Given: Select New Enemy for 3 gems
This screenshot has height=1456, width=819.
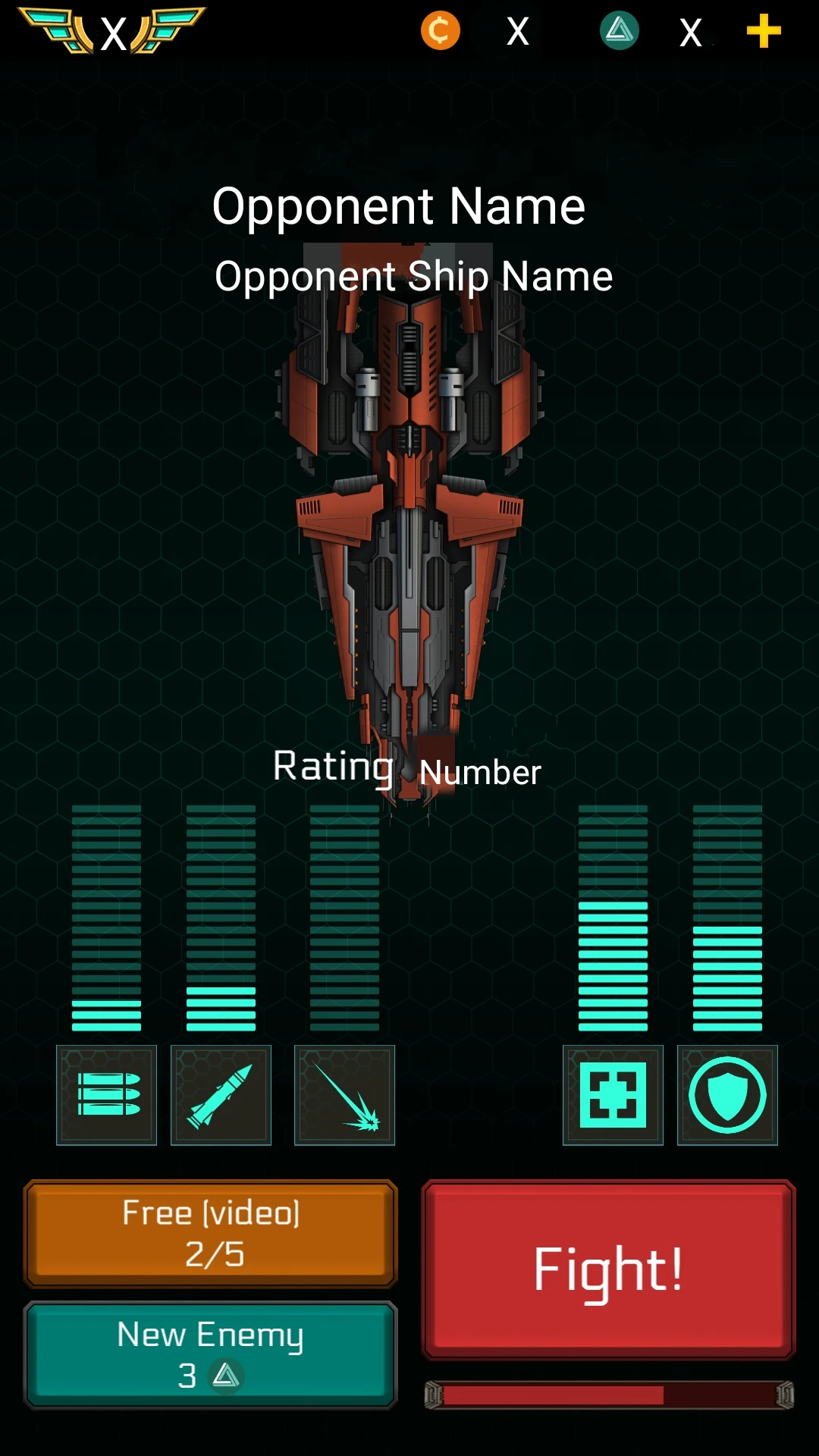Looking at the screenshot, I should (211, 1355).
